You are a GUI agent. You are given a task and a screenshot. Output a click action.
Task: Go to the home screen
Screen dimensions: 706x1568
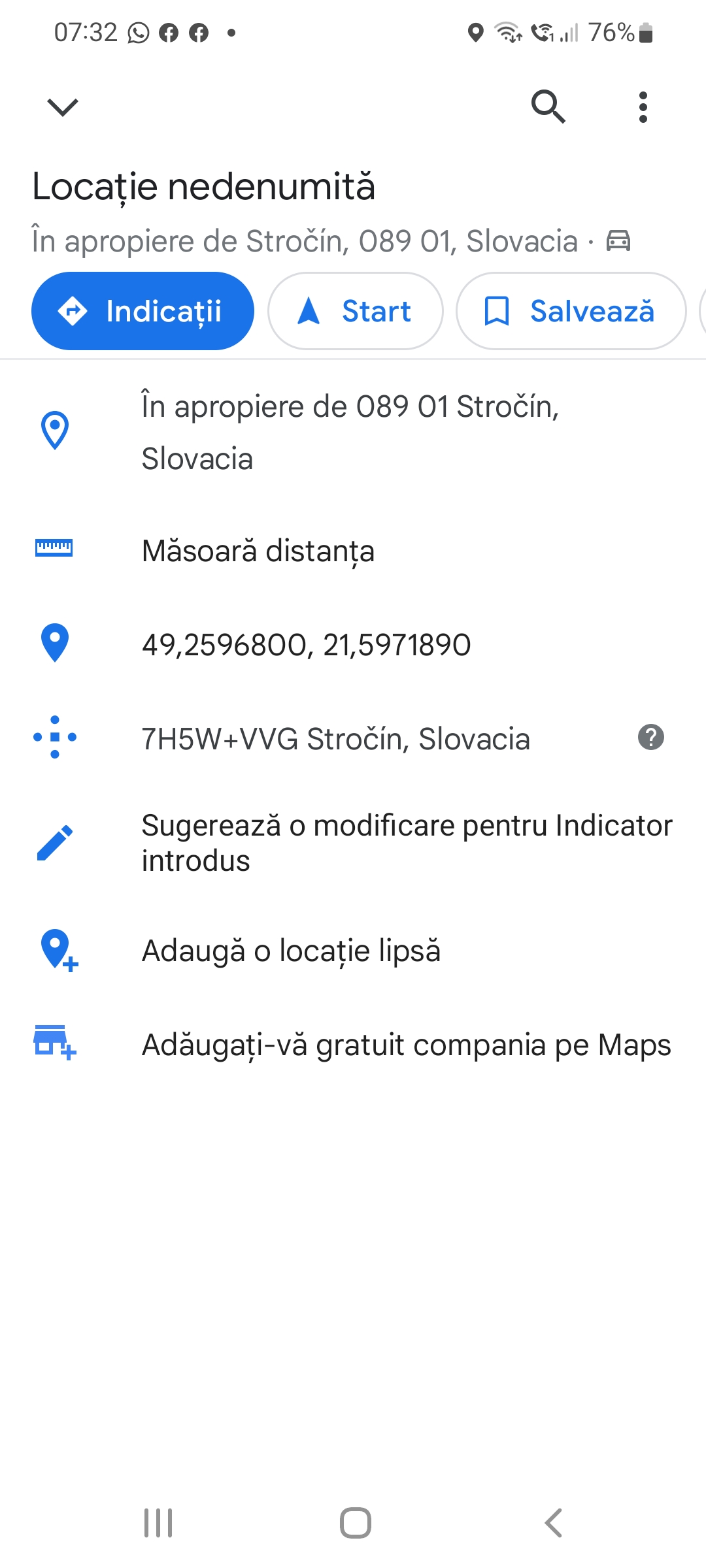pyautogui.click(x=356, y=1523)
